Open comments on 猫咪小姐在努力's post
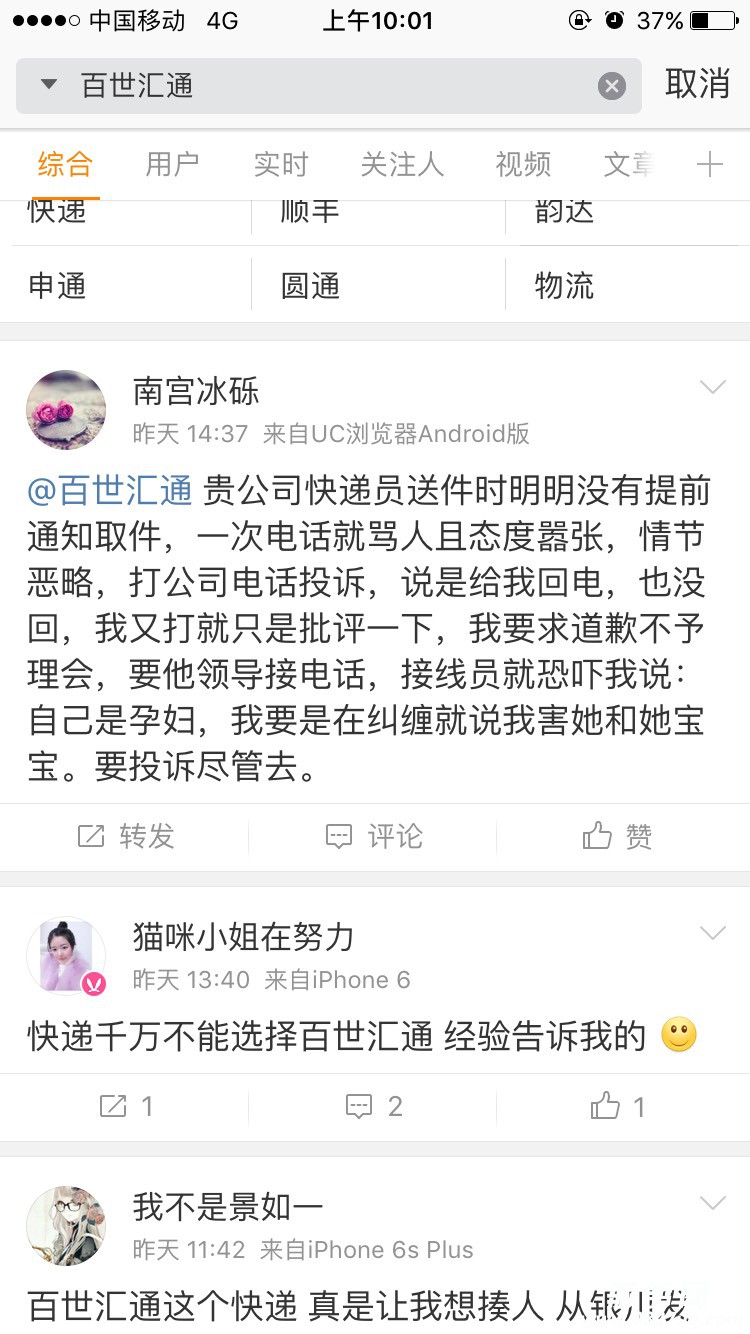This screenshot has width=750, height=1334. [374, 1106]
